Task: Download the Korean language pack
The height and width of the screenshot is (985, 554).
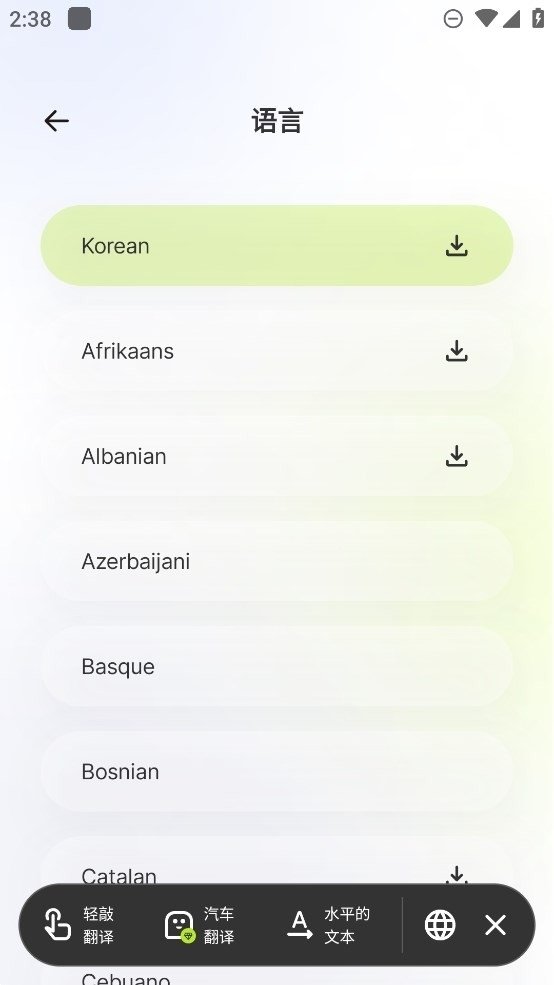Action: tap(457, 246)
